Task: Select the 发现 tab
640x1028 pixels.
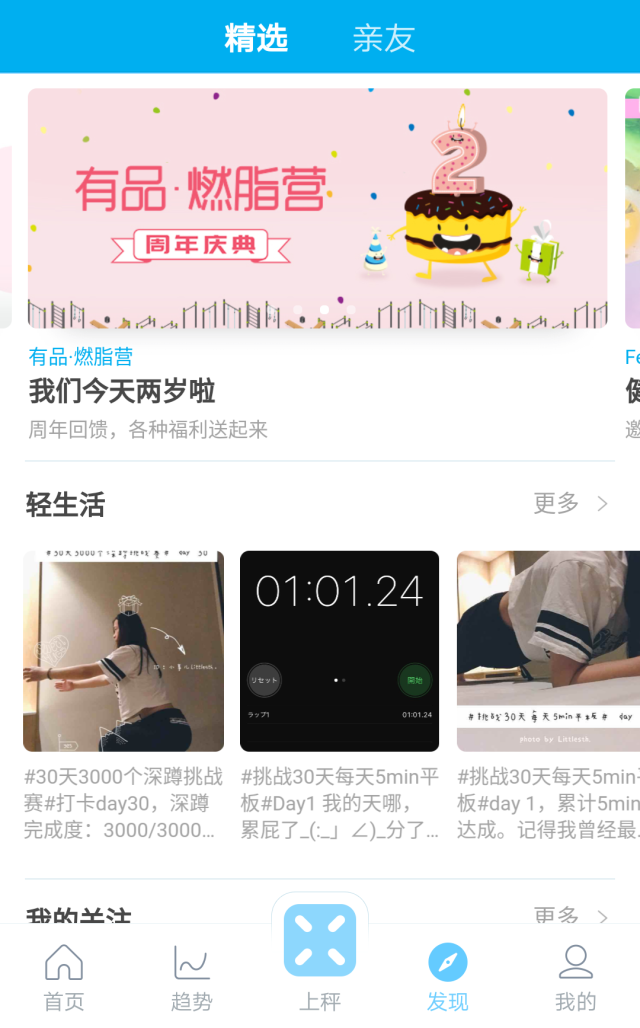Action: click(447, 977)
